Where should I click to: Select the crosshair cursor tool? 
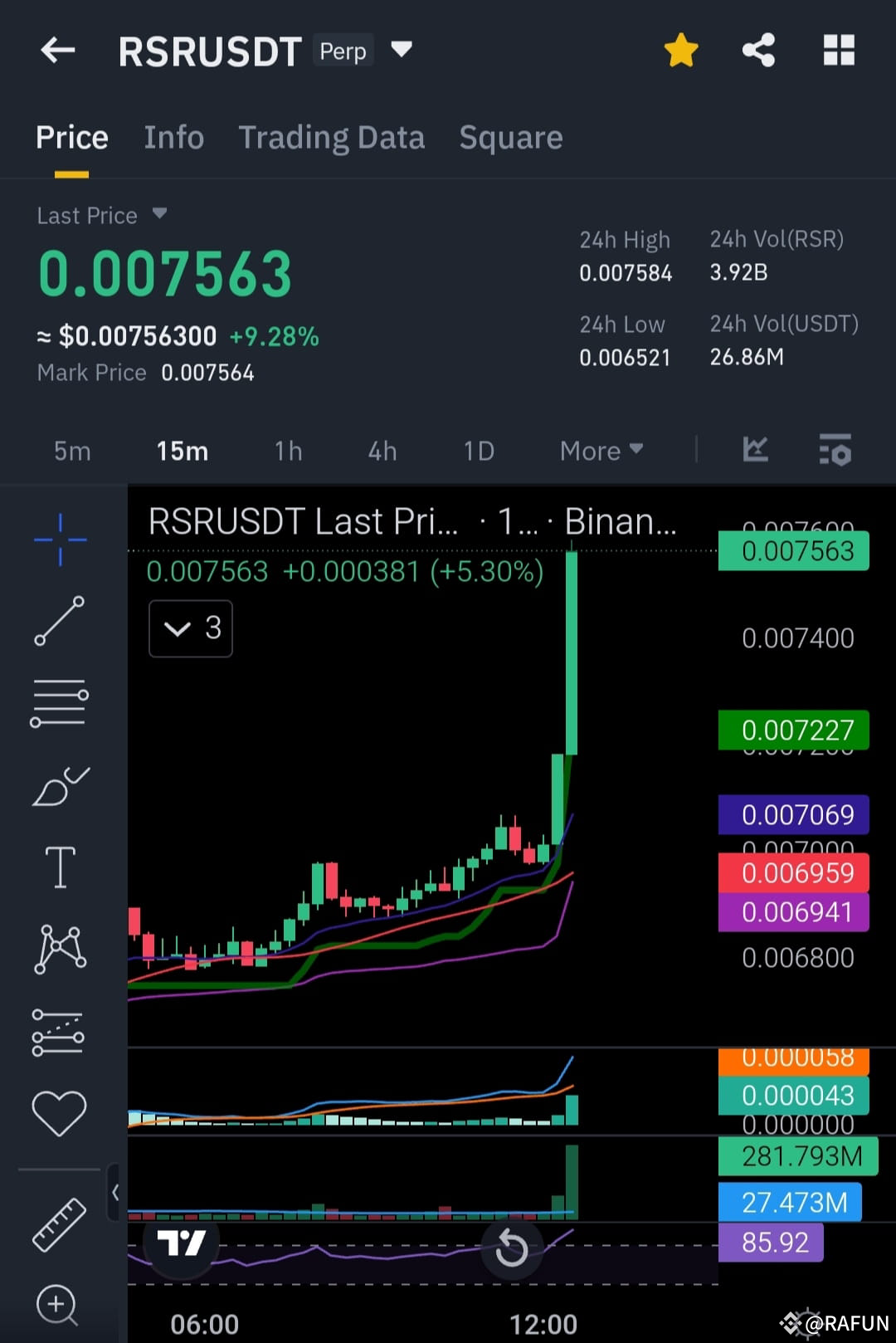(59, 540)
